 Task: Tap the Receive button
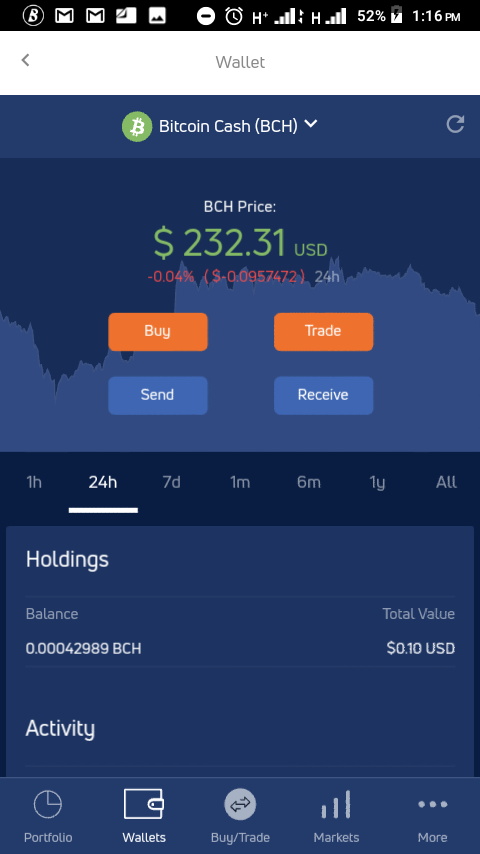point(324,395)
